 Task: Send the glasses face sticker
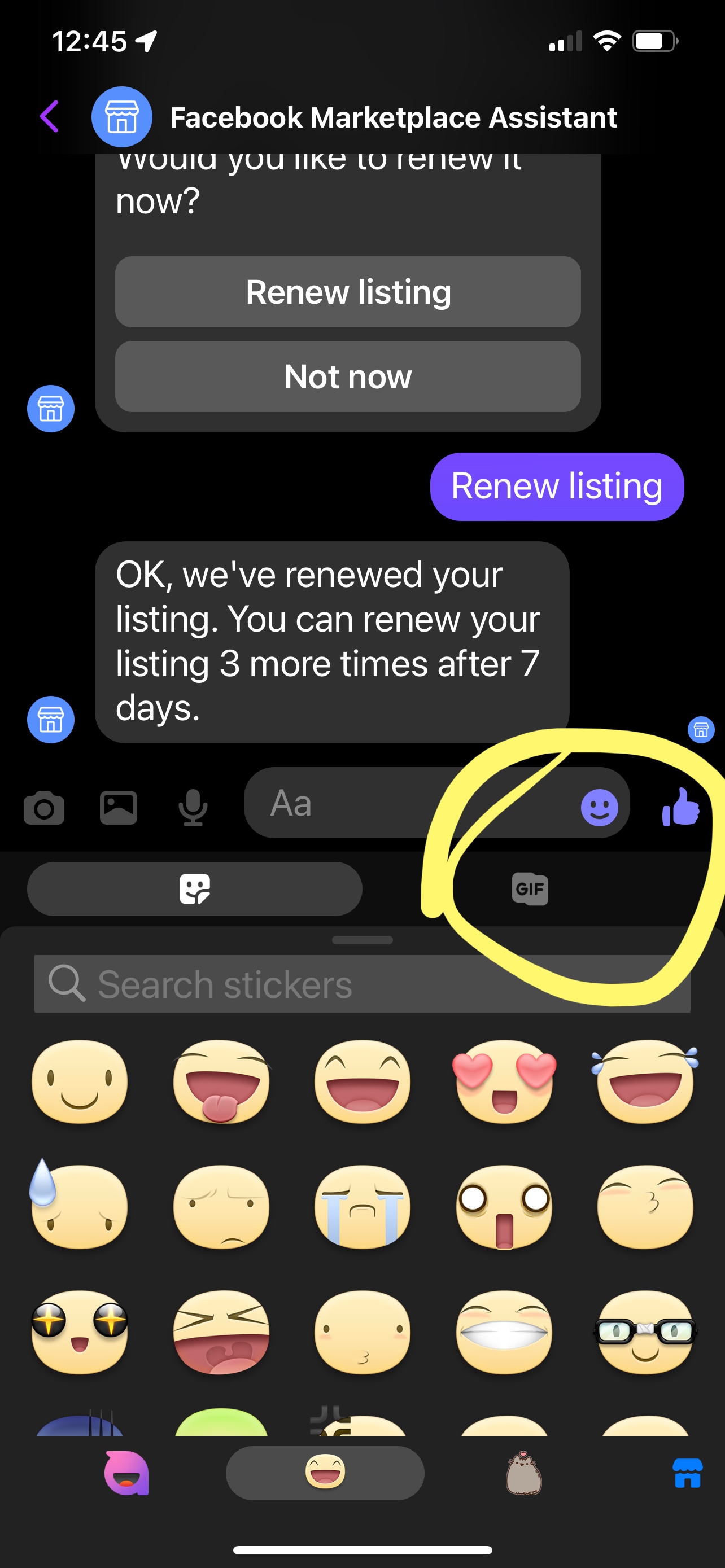(x=645, y=1332)
